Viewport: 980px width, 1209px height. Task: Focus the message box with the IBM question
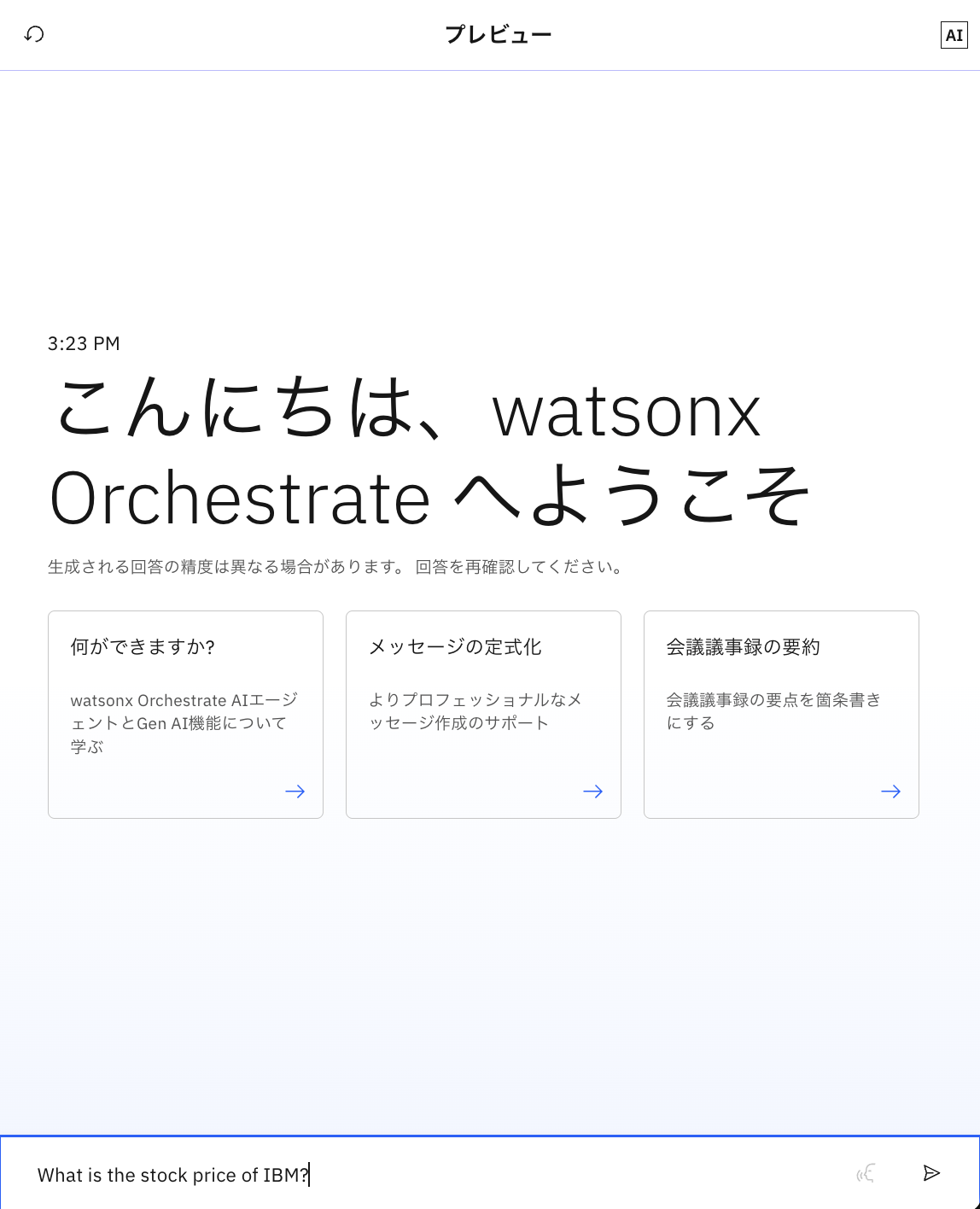point(427,1175)
